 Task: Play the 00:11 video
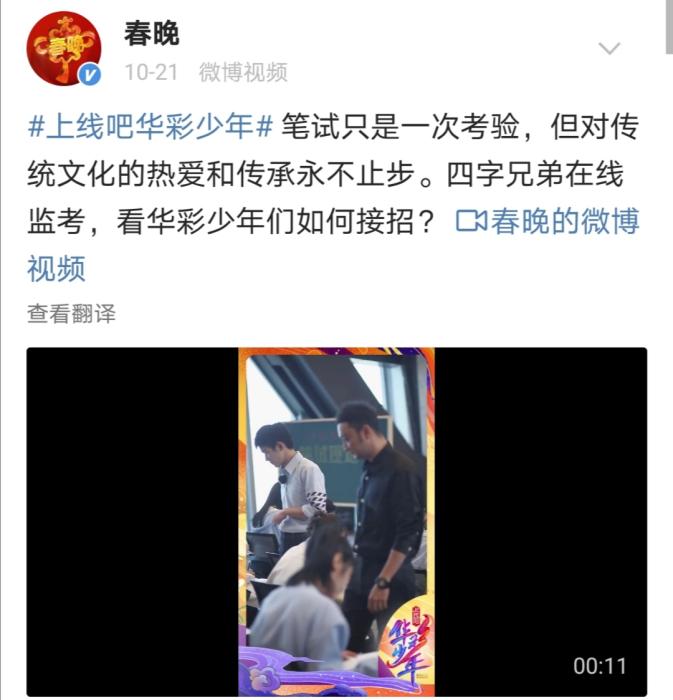[336, 521]
